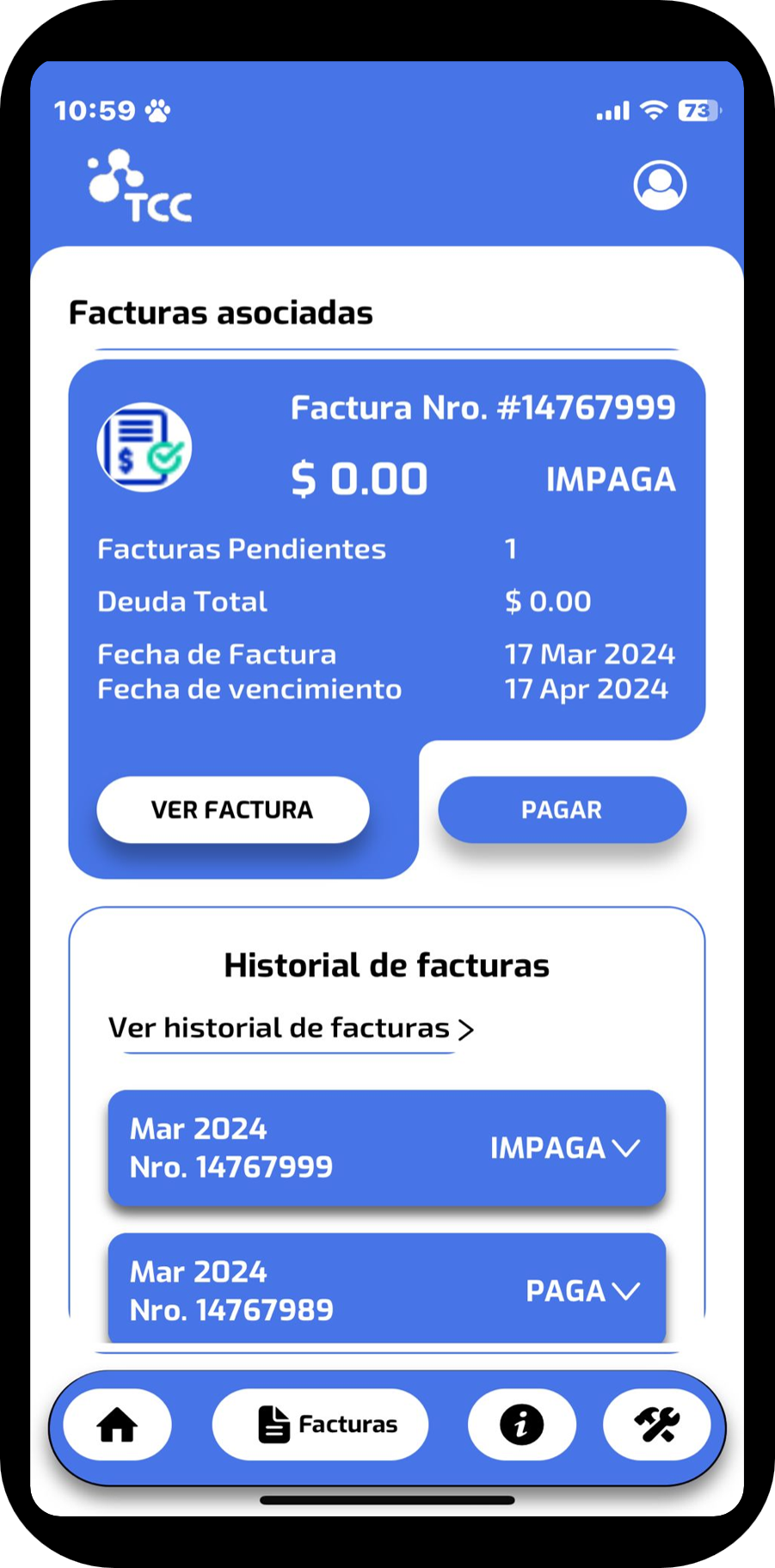This screenshot has width=775, height=1568.
Task: Tap the TCC company logo
Action: (x=138, y=186)
